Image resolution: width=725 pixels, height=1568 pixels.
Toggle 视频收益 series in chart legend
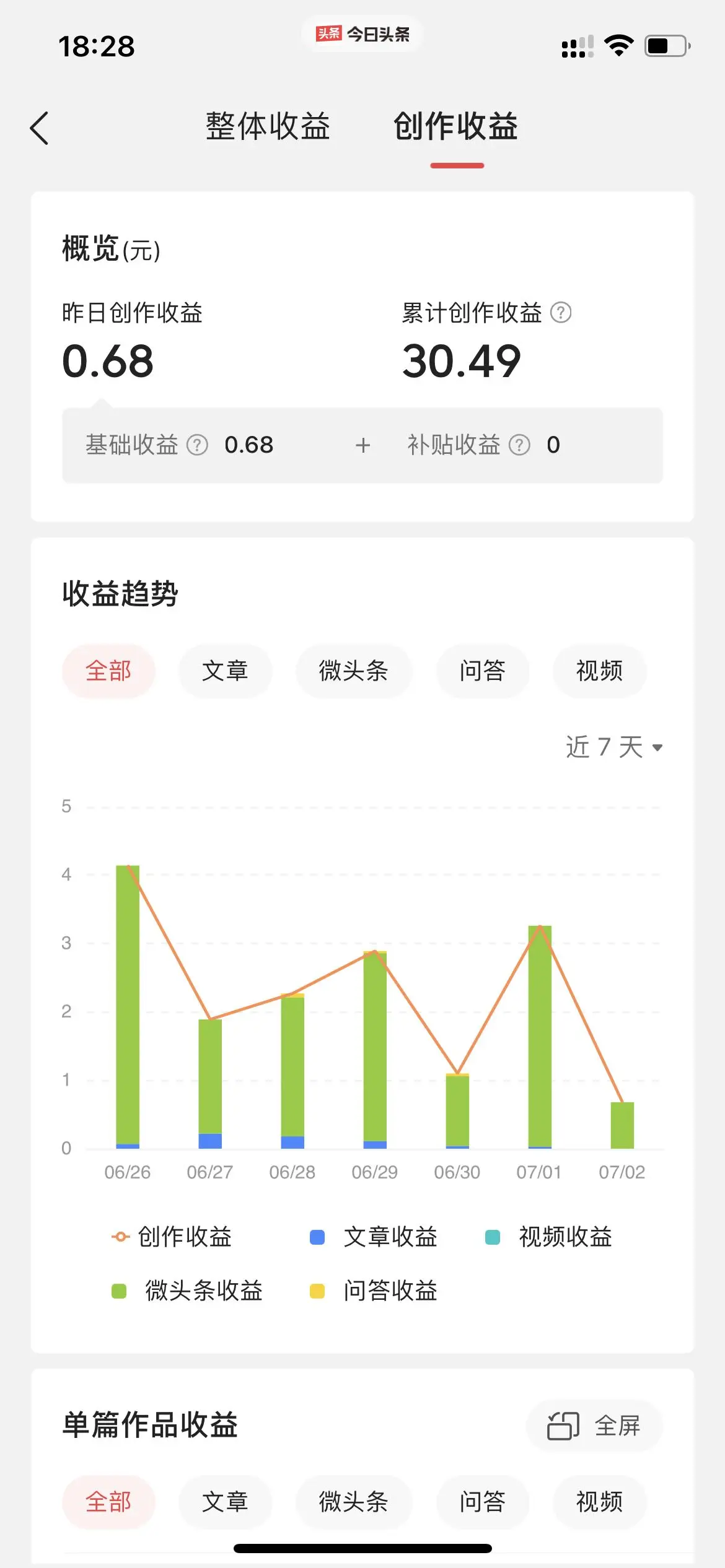click(548, 1237)
